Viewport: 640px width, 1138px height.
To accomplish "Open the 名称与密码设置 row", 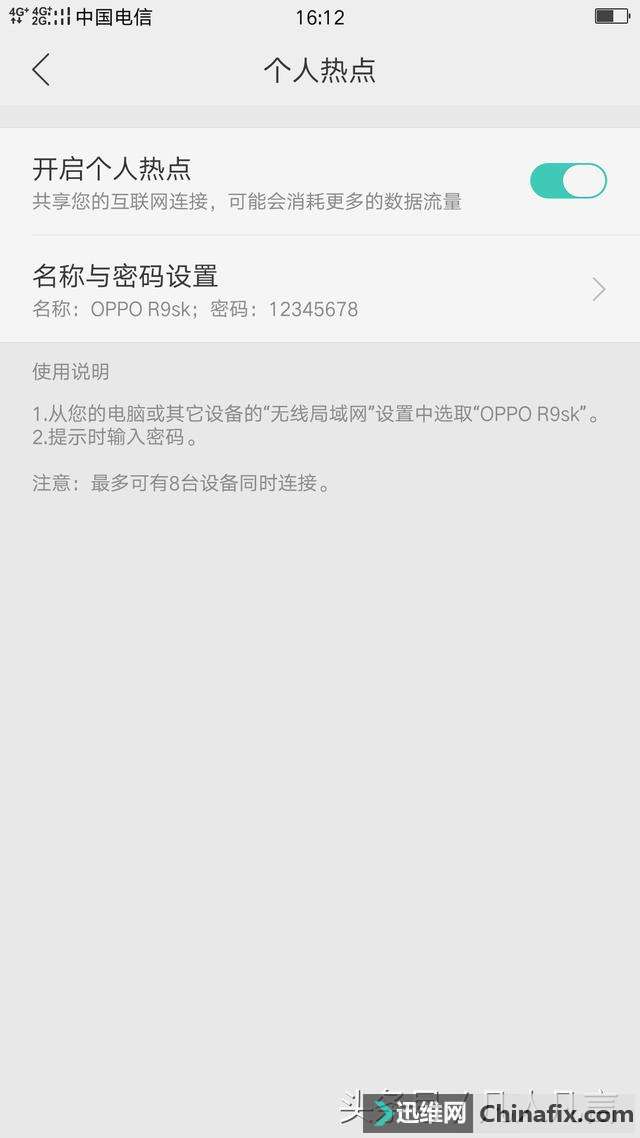I will tap(320, 289).
